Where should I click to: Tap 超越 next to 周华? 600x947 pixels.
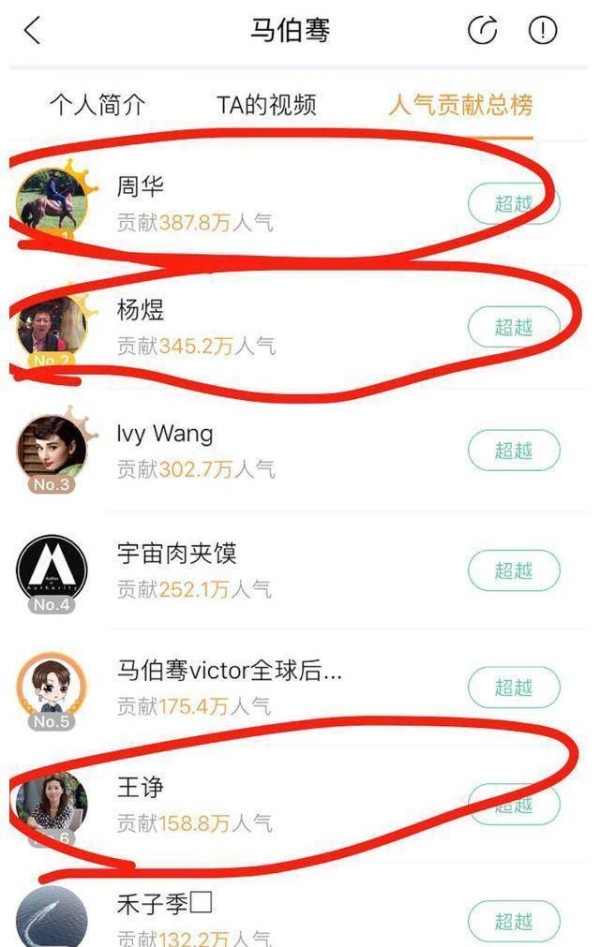pyautogui.click(x=514, y=205)
